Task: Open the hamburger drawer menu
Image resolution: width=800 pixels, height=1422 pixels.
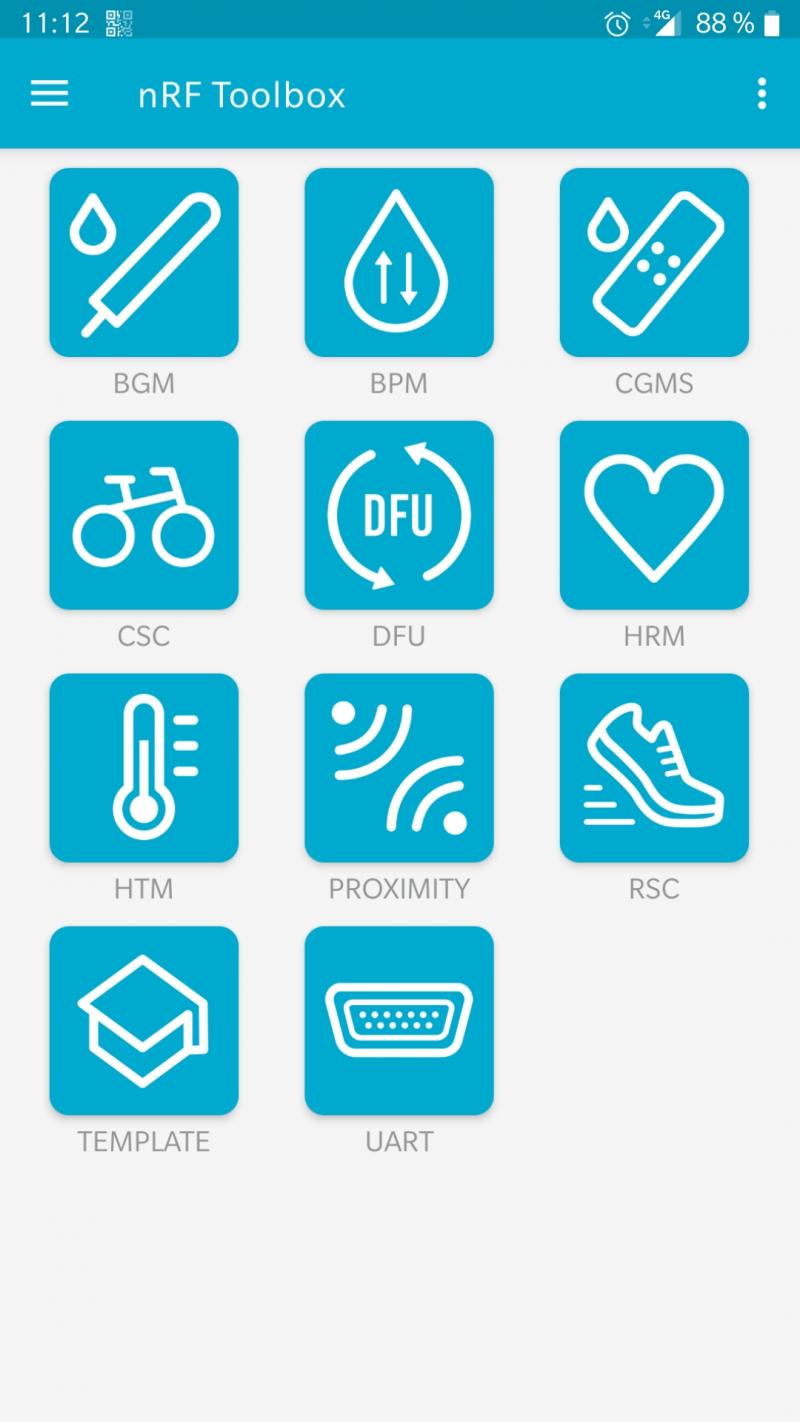Action: point(49,95)
